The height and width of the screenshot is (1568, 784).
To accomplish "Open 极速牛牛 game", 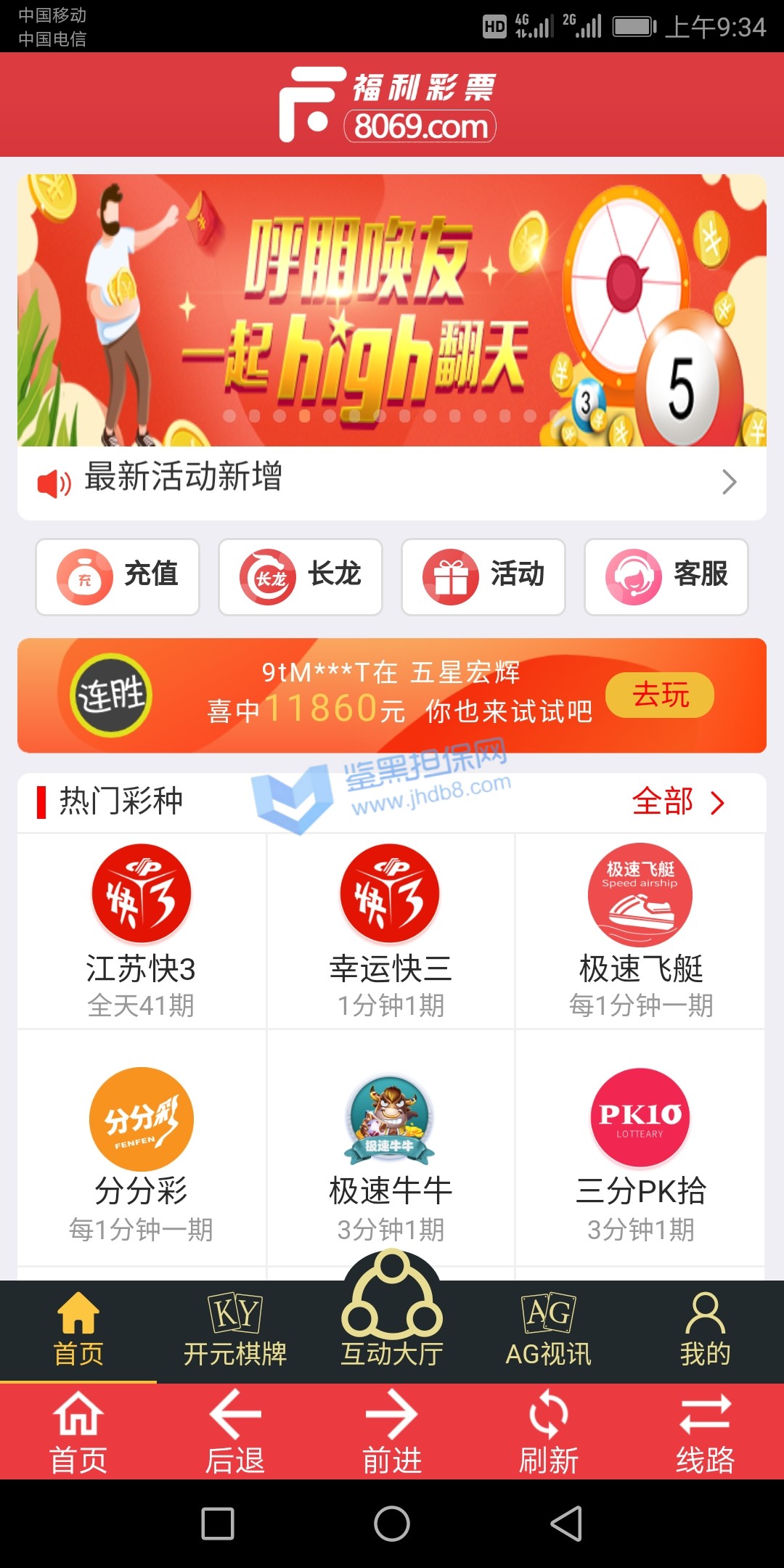I will (391, 1151).
